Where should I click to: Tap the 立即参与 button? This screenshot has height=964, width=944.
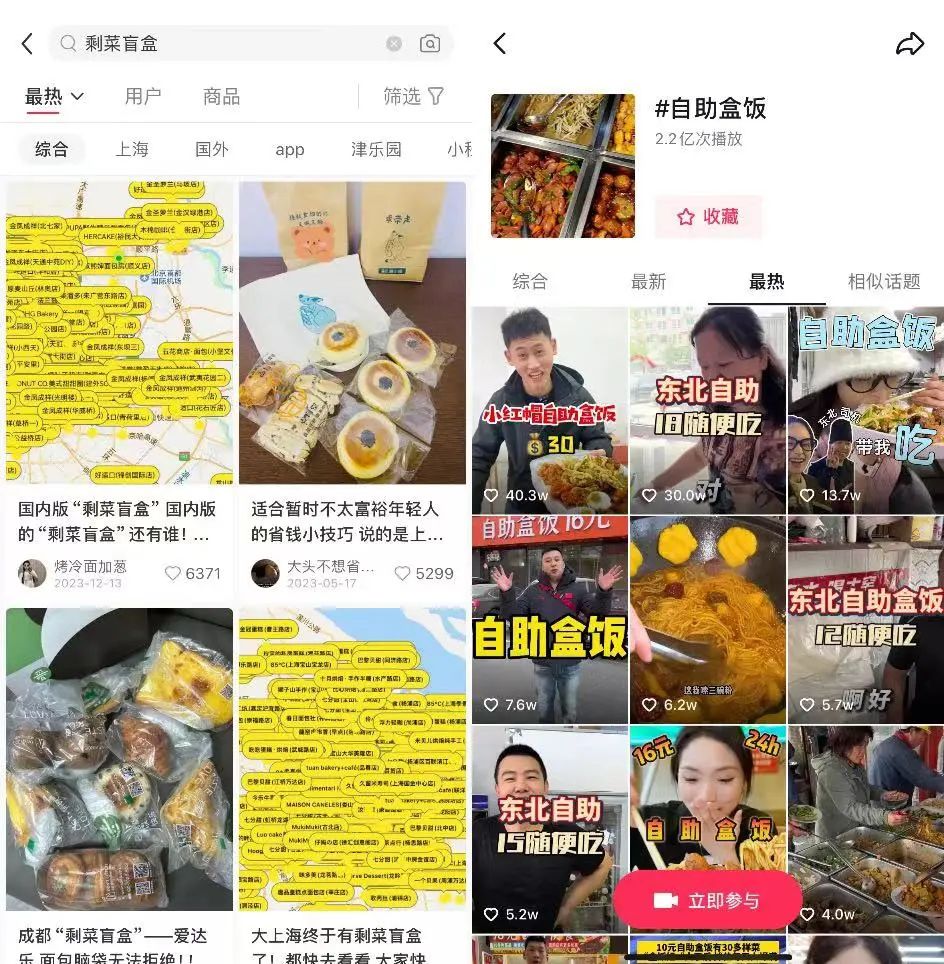click(x=707, y=900)
